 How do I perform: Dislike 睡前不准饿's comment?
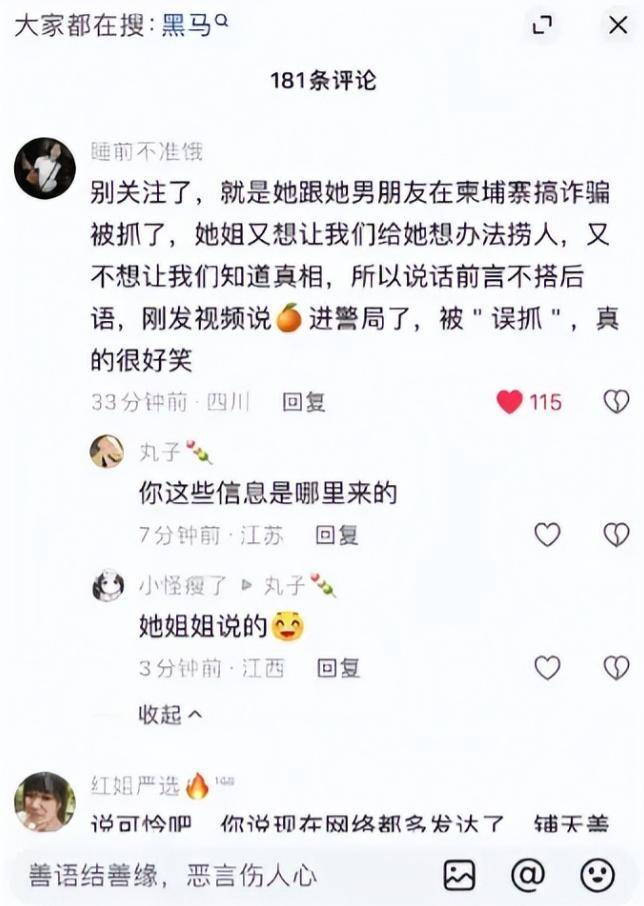[x=616, y=402]
